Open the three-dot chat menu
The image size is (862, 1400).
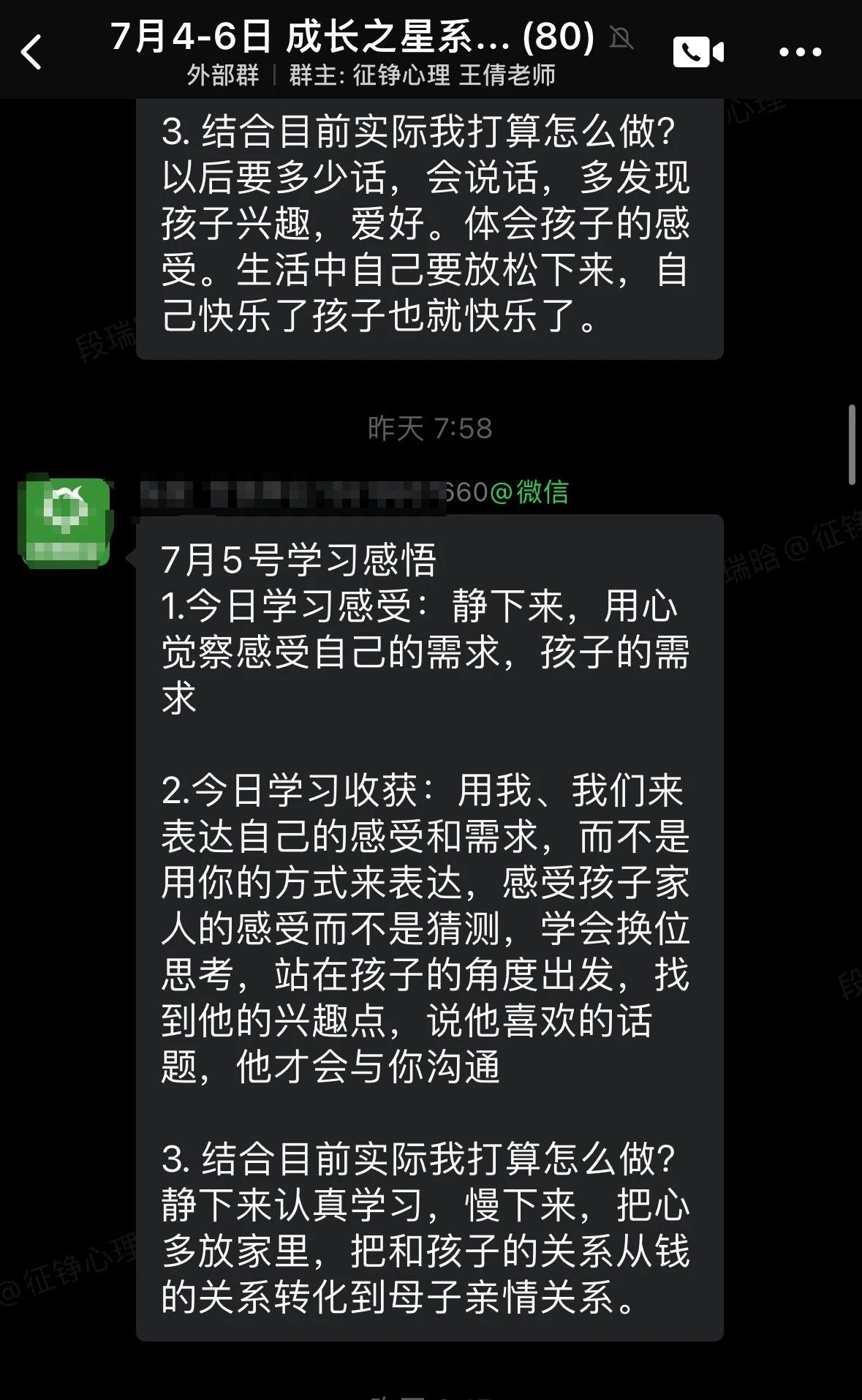tap(800, 52)
